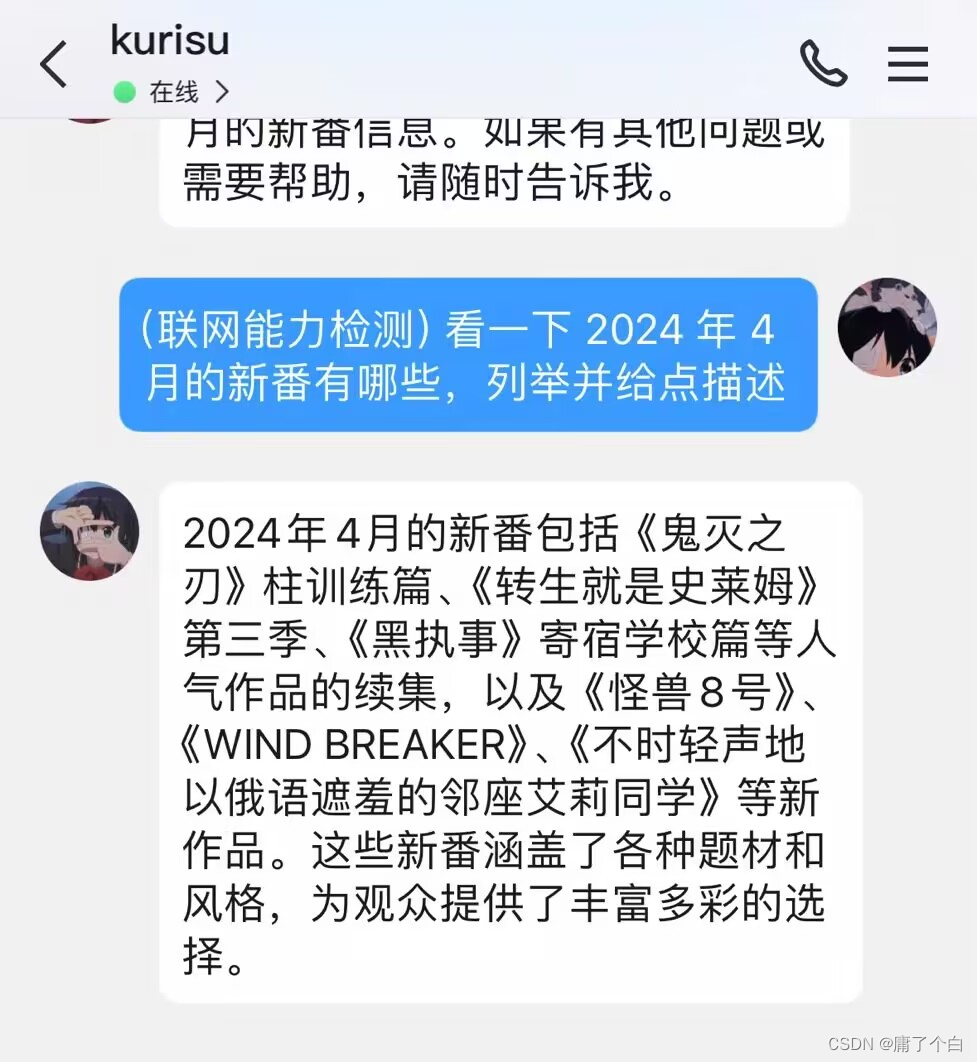
Task: Tap your own avatar next to blue message
Action: tap(886, 327)
